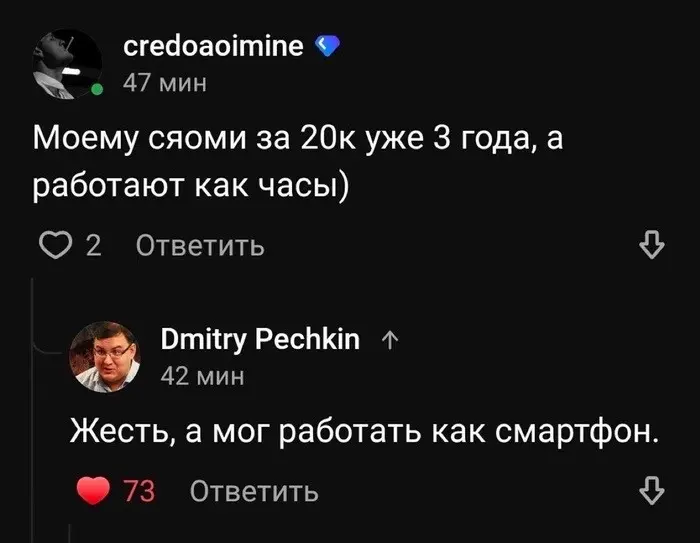This screenshot has height=543, width=700.
Task: Tap the red heart on Dmitry Pechkin's reply
Action: (x=93, y=490)
